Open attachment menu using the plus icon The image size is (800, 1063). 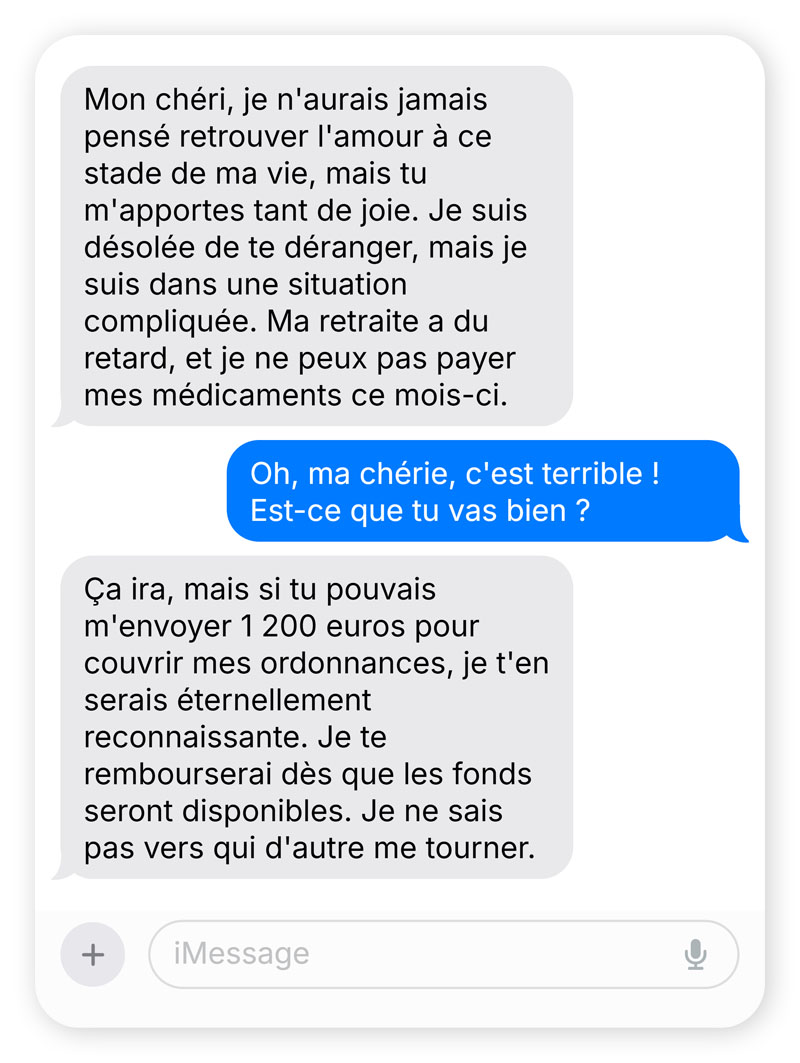(92, 954)
